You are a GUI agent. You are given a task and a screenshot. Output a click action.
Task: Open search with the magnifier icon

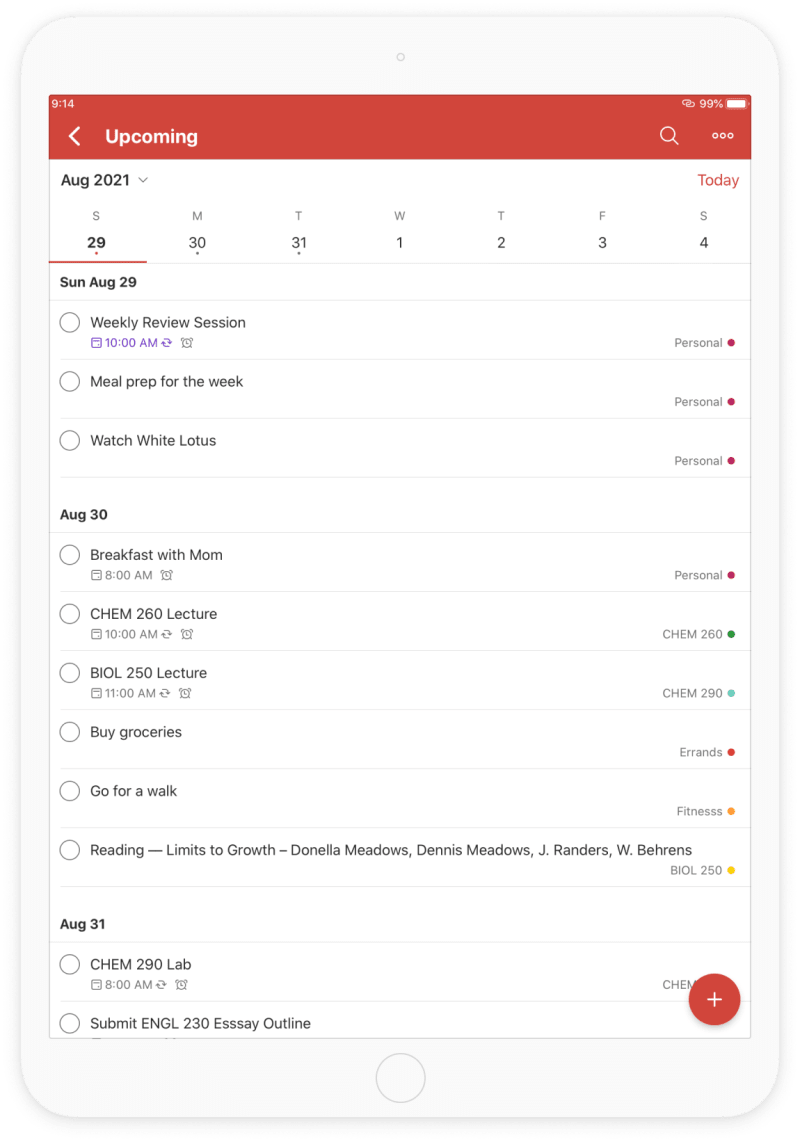(x=668, y=135)
